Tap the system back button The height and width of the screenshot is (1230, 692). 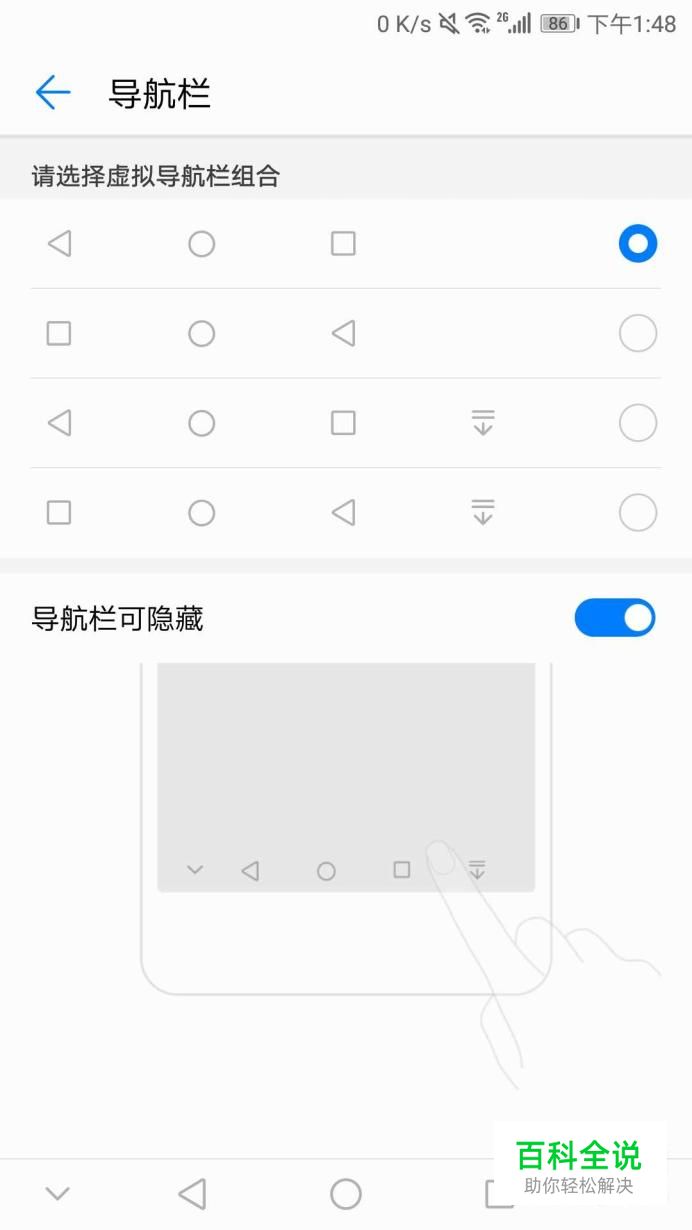(x=192, y=1193)
